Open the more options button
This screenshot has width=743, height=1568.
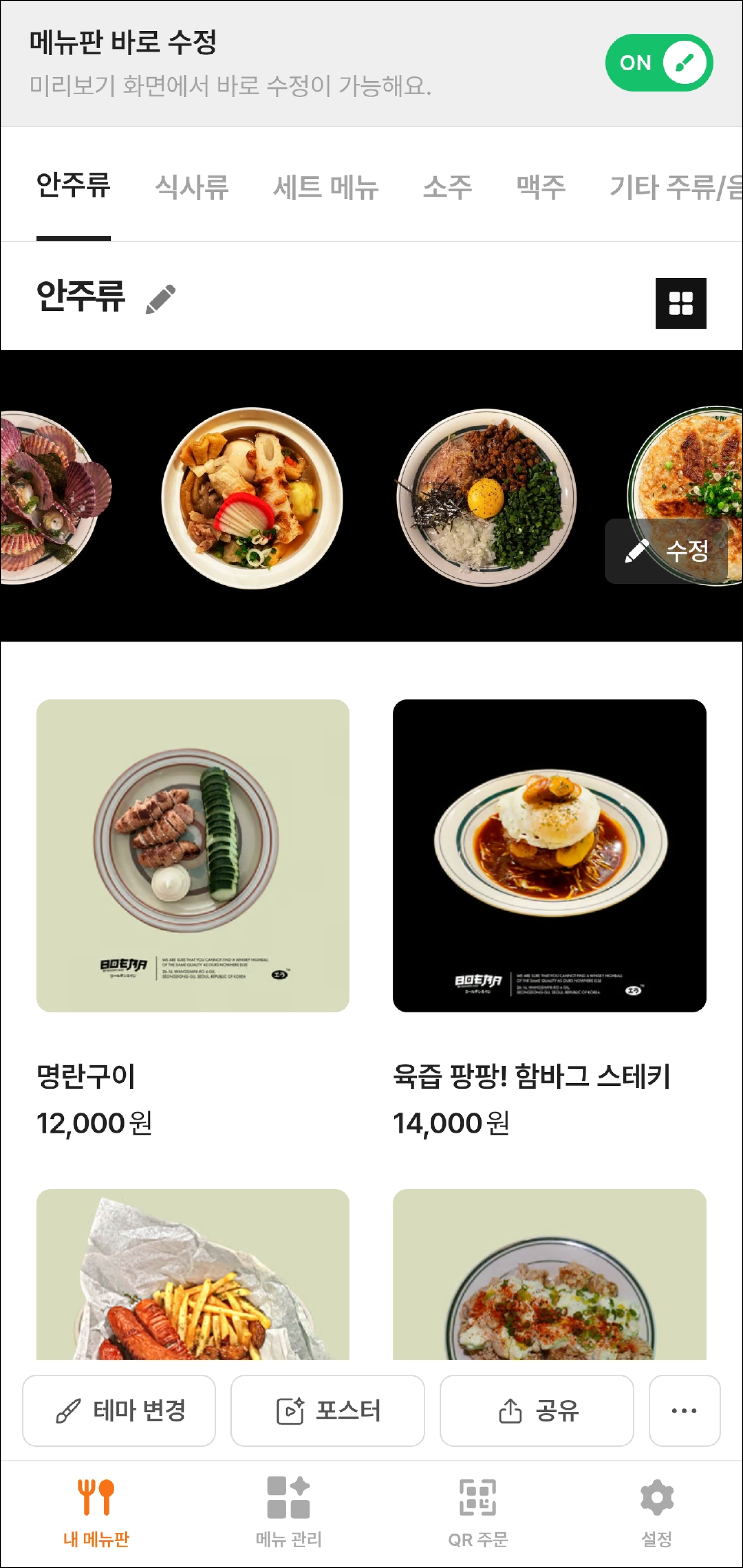click(x=684, y=1410)
